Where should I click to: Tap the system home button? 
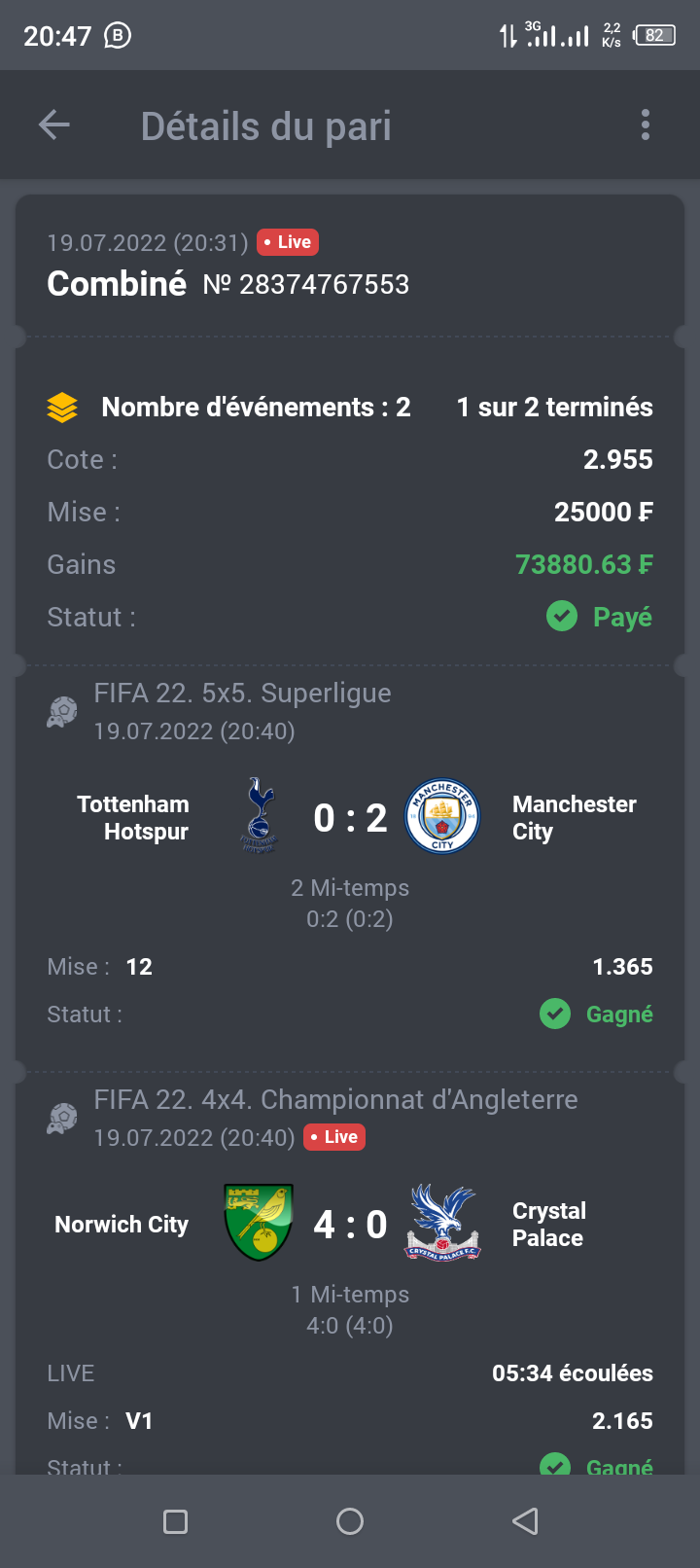[x=350, y=1521]
